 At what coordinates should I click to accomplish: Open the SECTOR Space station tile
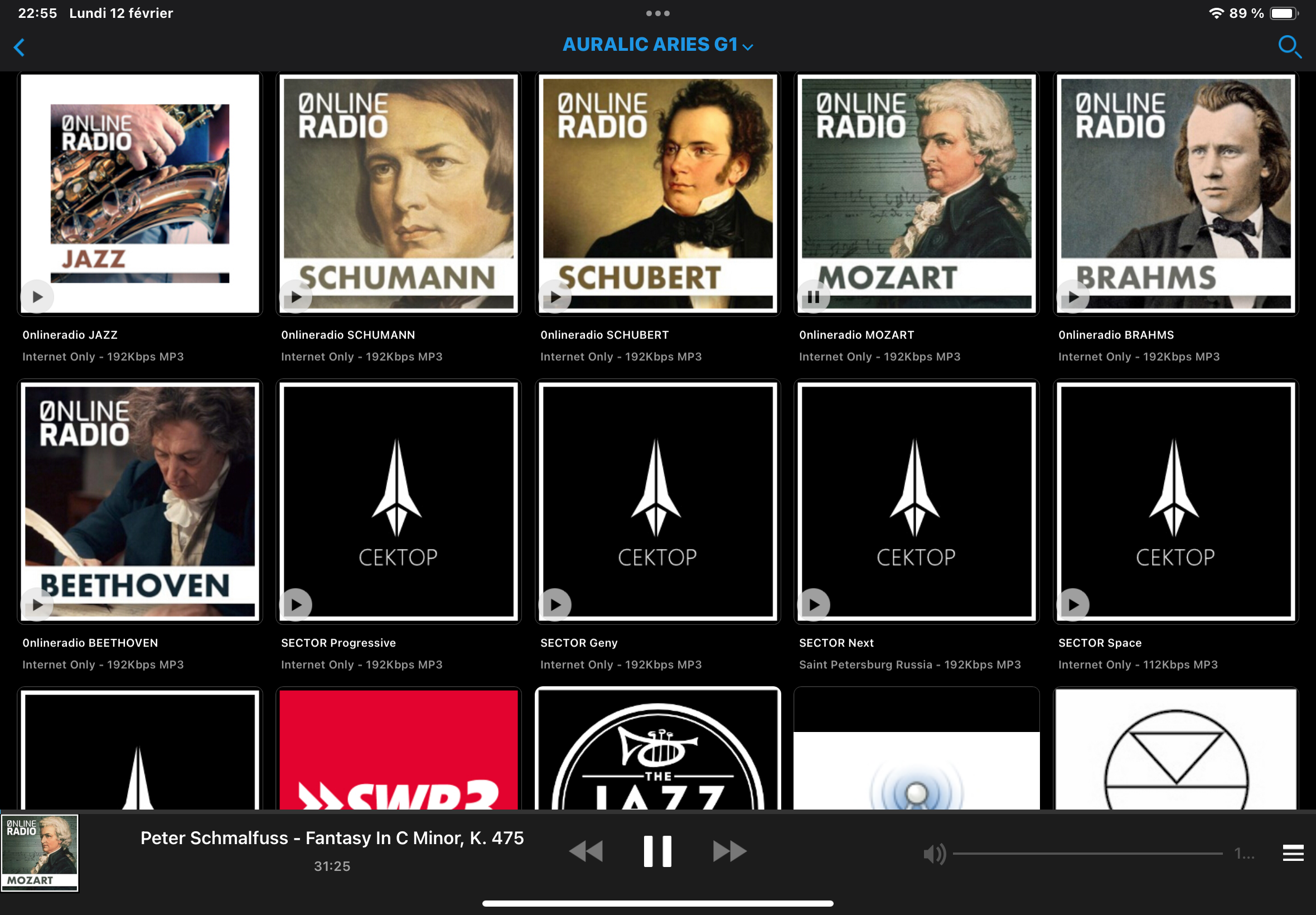[1175, 502]
